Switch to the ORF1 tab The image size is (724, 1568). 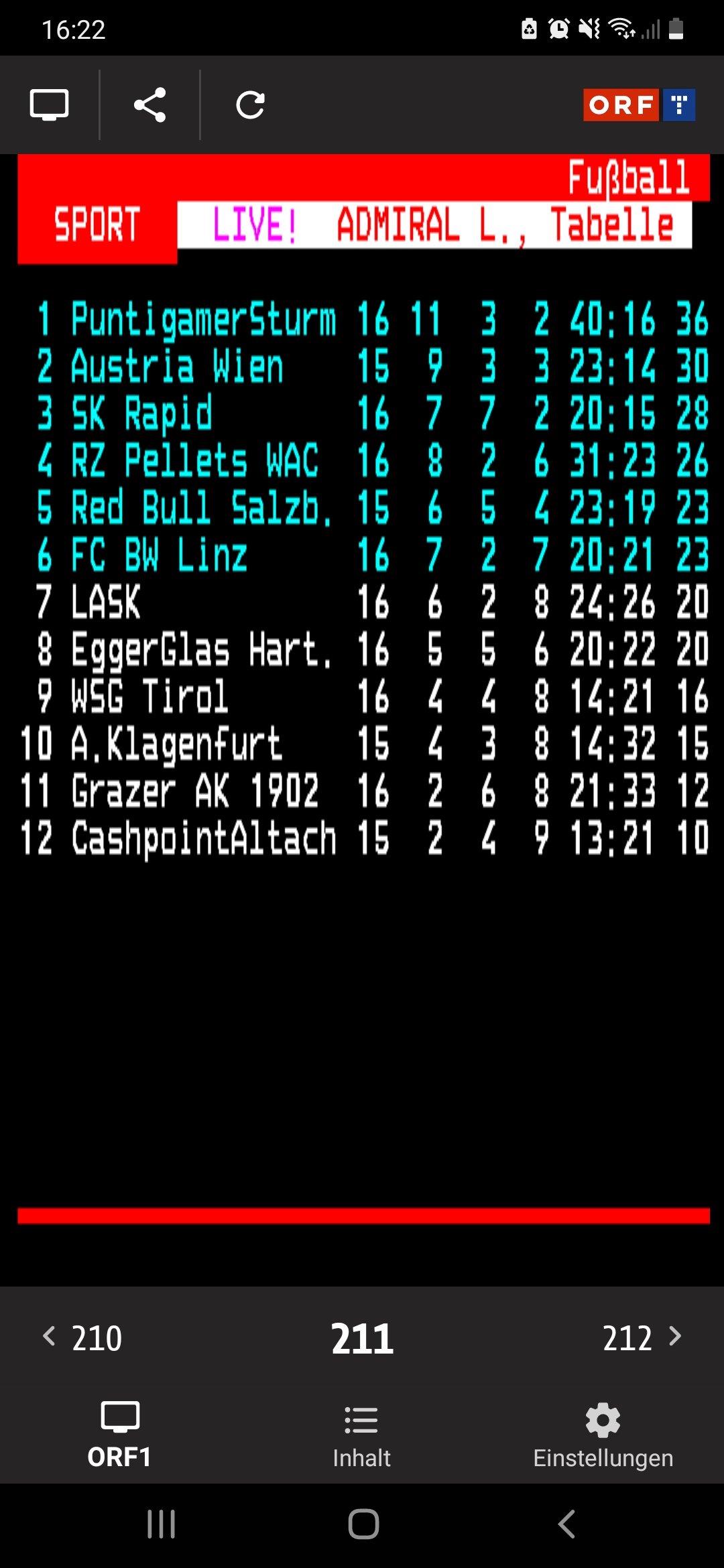tap(120, 1435)
